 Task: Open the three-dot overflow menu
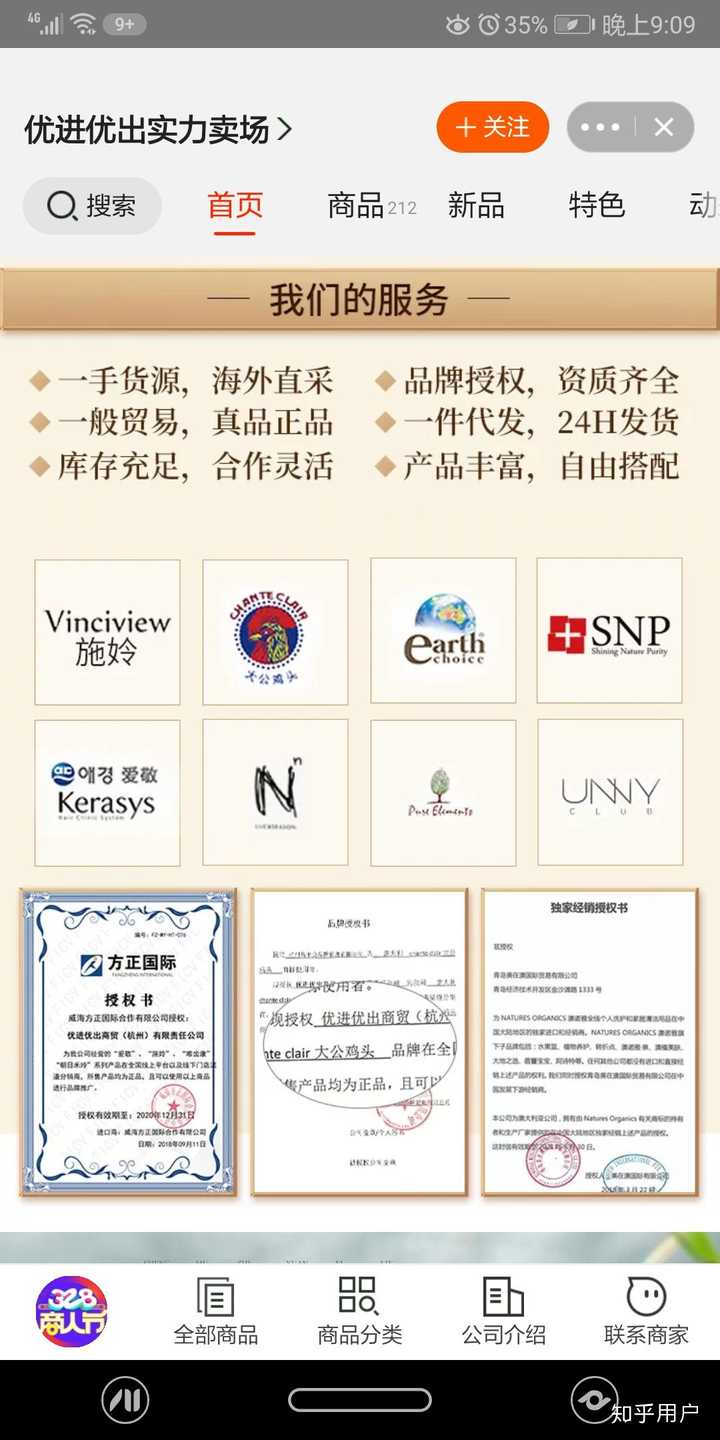coord(600,128)
